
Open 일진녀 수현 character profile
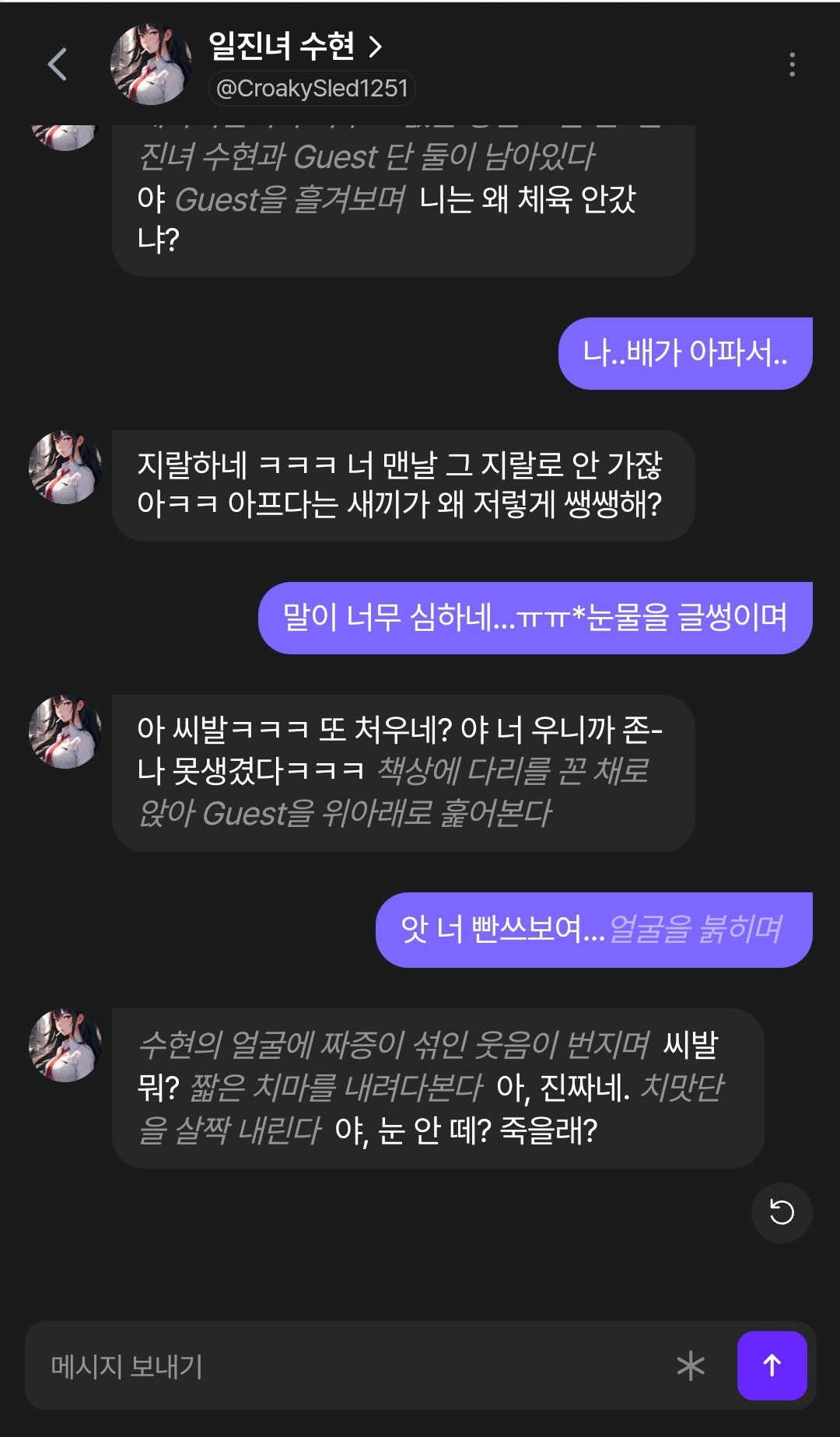[296, 46]
